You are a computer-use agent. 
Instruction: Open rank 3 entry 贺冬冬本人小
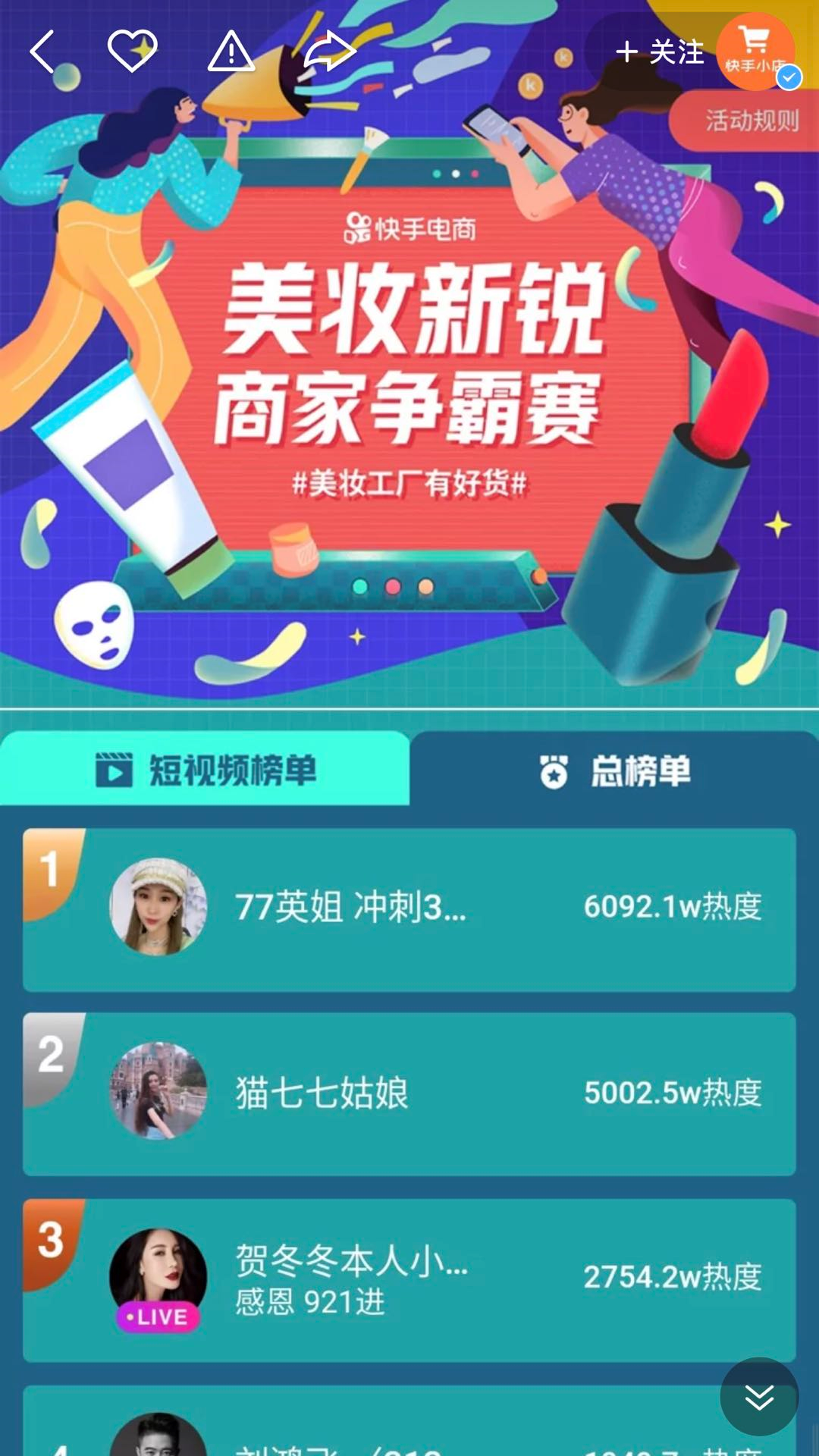409,1279
